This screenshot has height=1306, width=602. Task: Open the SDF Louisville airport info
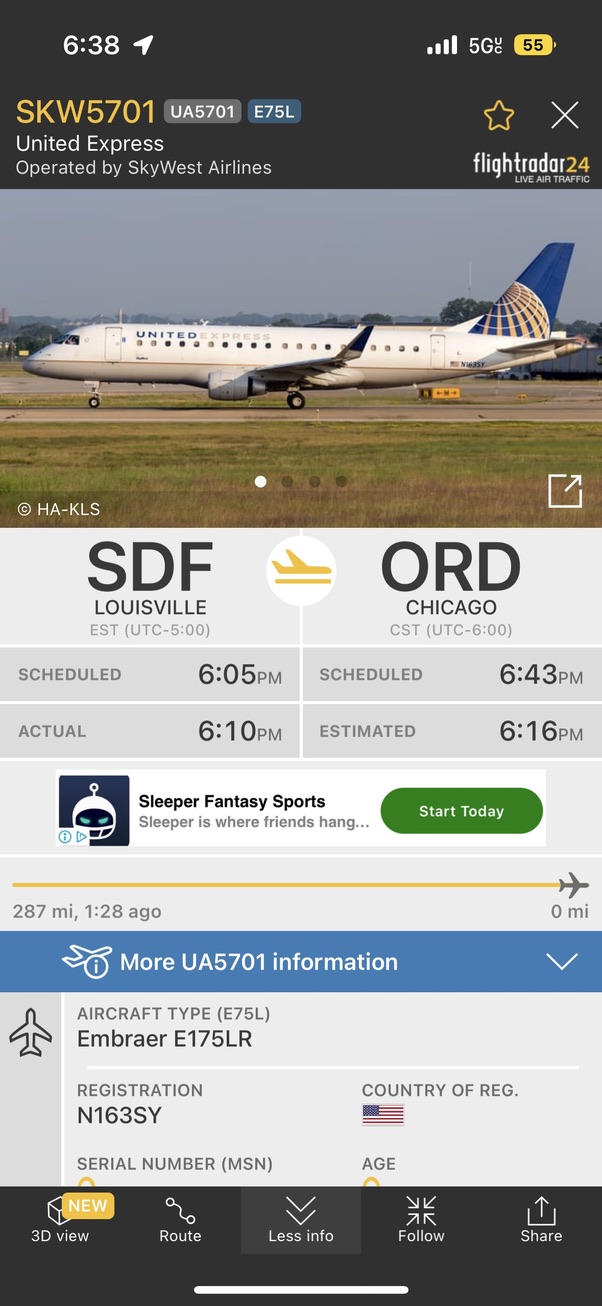click(150, 585)
